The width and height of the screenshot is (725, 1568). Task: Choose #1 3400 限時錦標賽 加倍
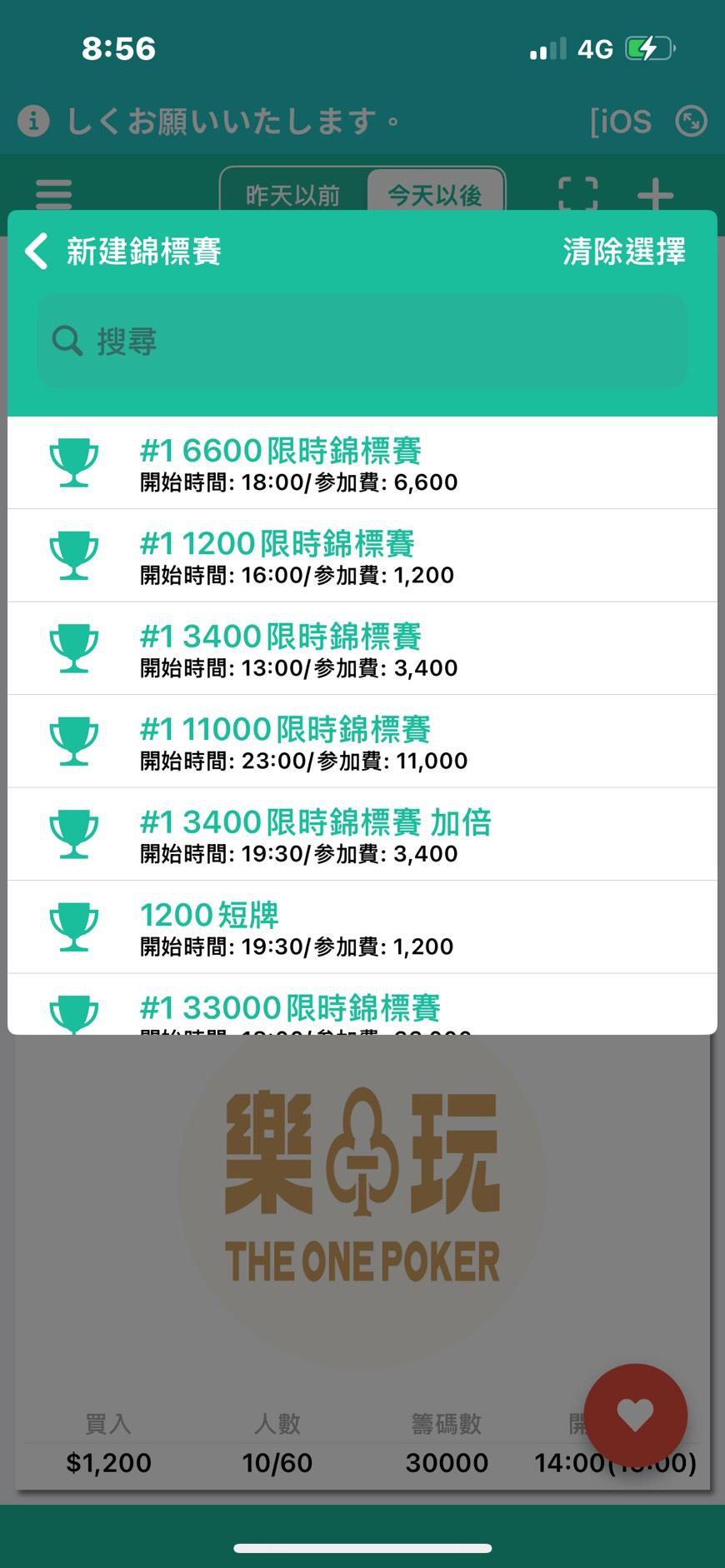point(362,834)
